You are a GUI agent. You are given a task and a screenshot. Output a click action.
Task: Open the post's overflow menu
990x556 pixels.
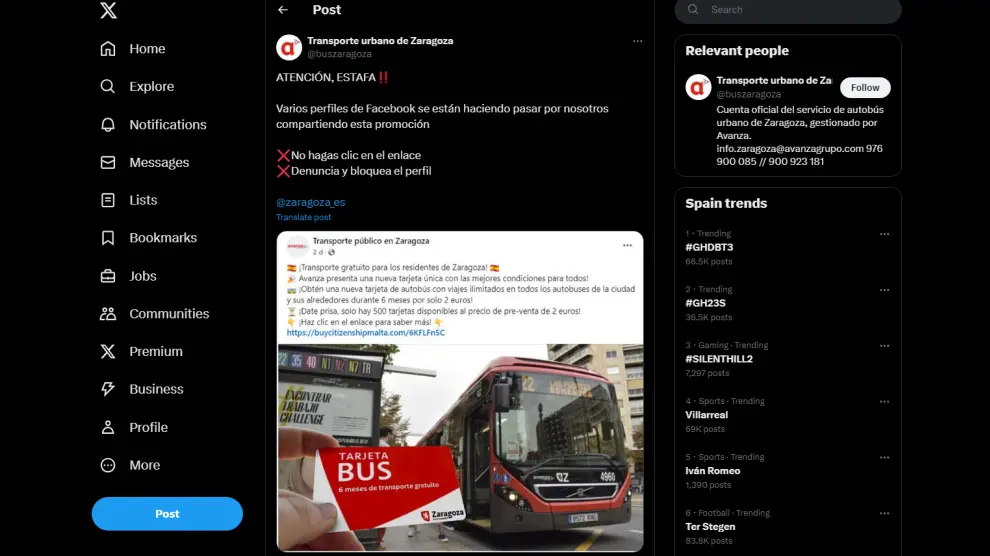tap(637, 41)
